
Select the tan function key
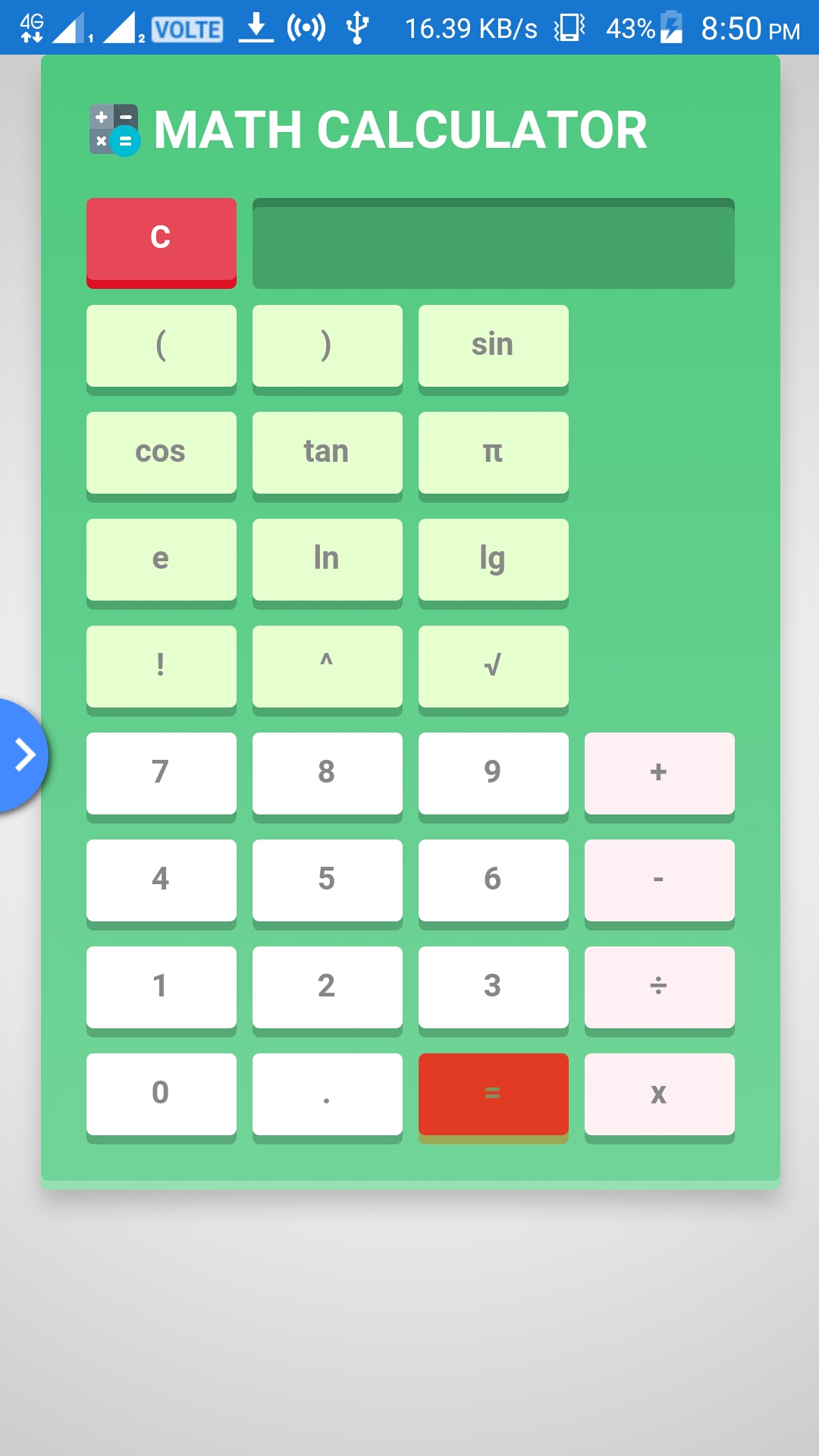327,452
